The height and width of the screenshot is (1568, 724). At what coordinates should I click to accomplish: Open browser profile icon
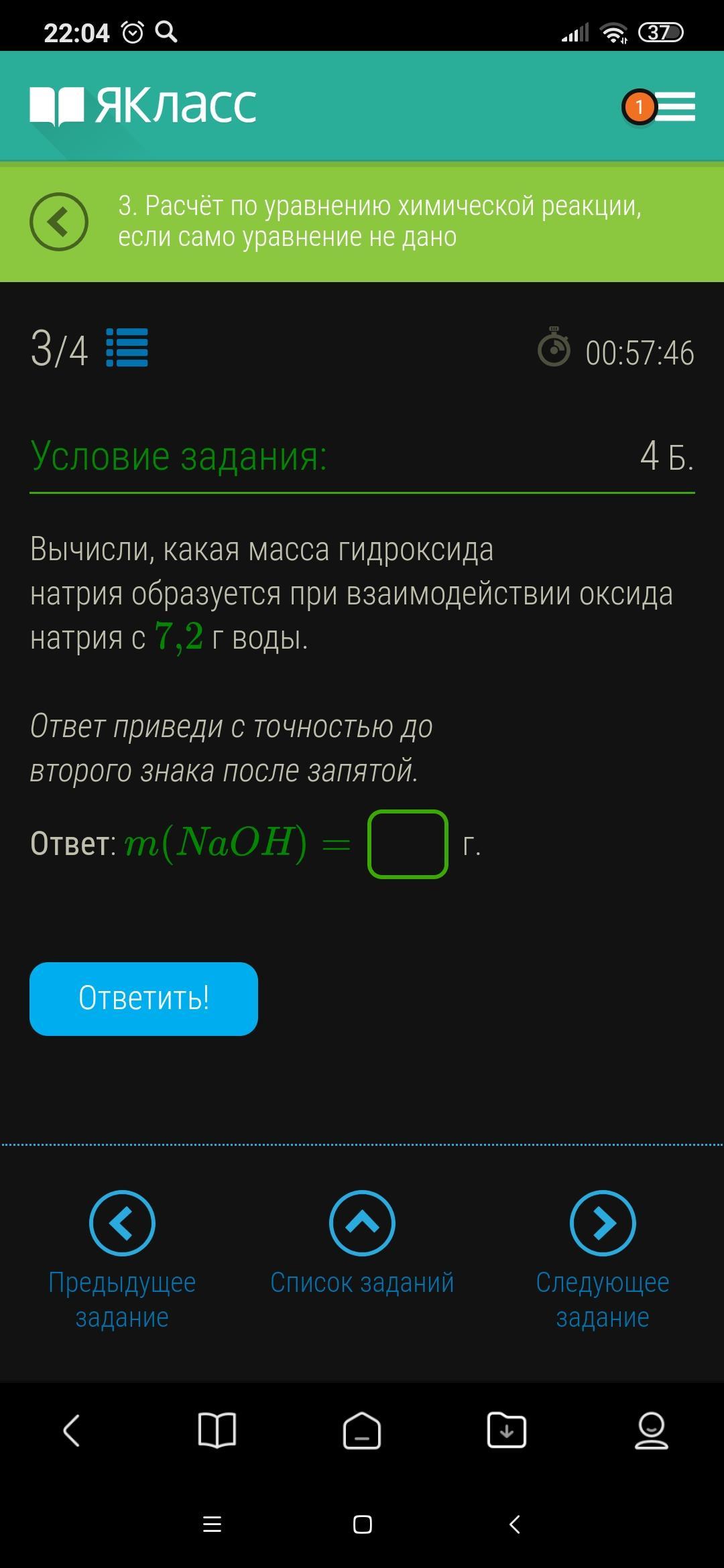tap(651, 1431)
